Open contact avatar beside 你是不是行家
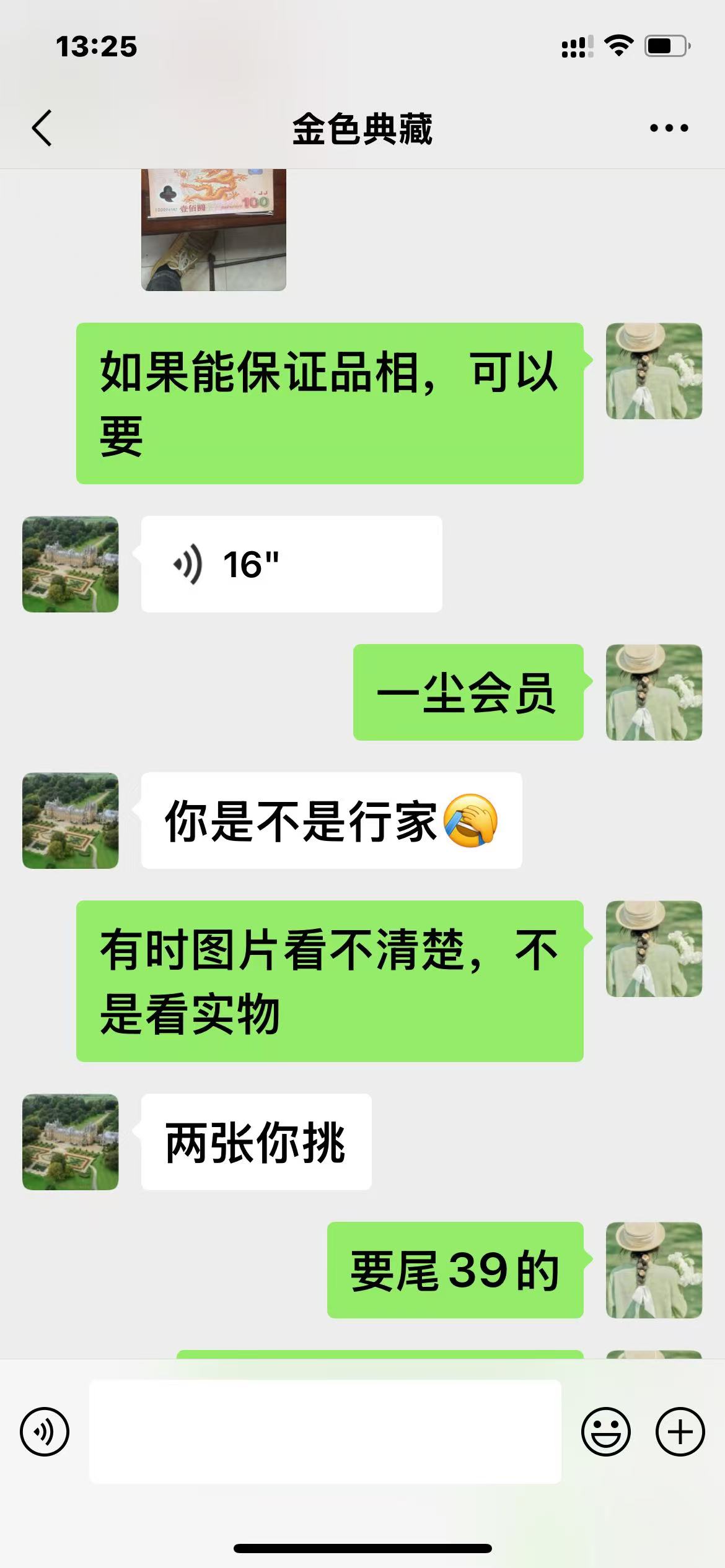The image size is (725, 1568). click(71, 821)
